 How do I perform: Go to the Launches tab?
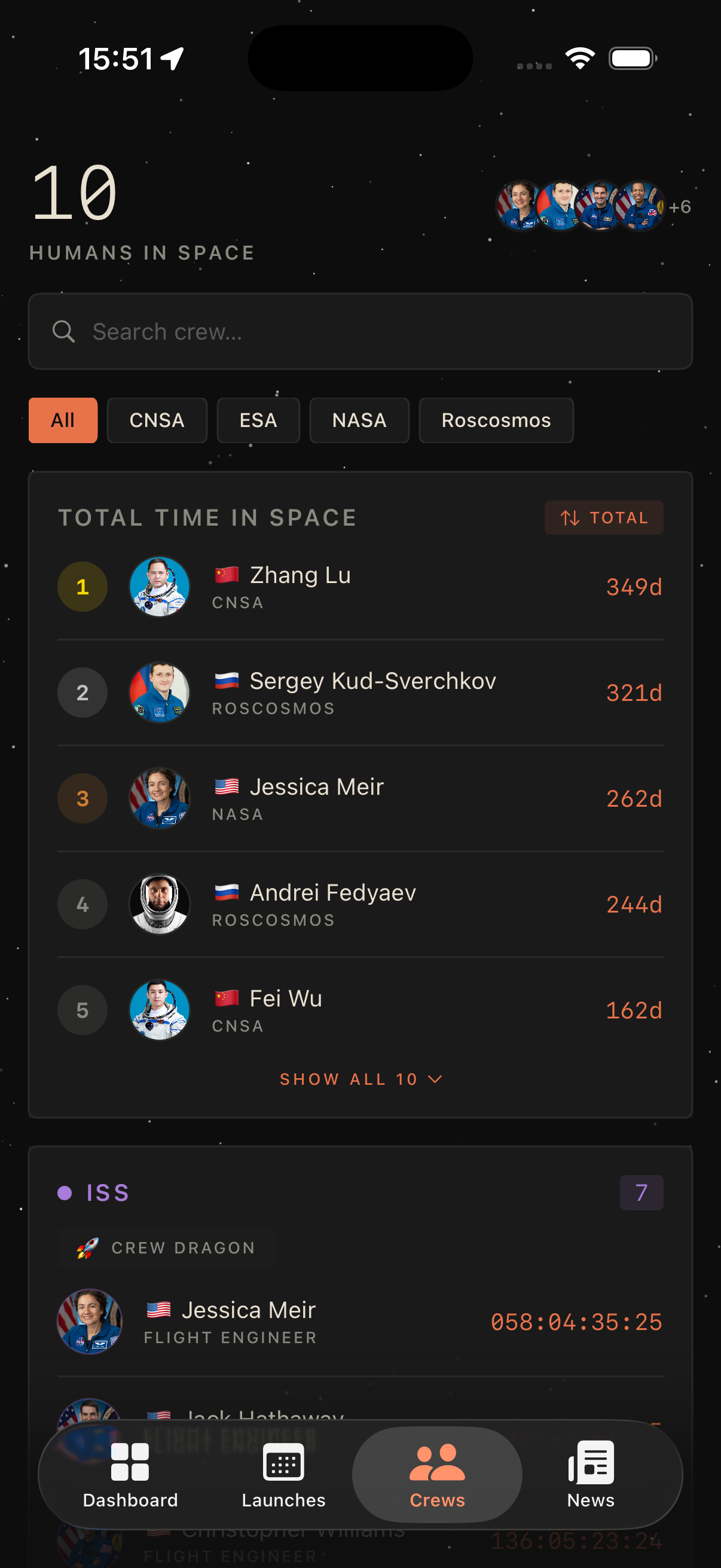(x=283, y=1474)
